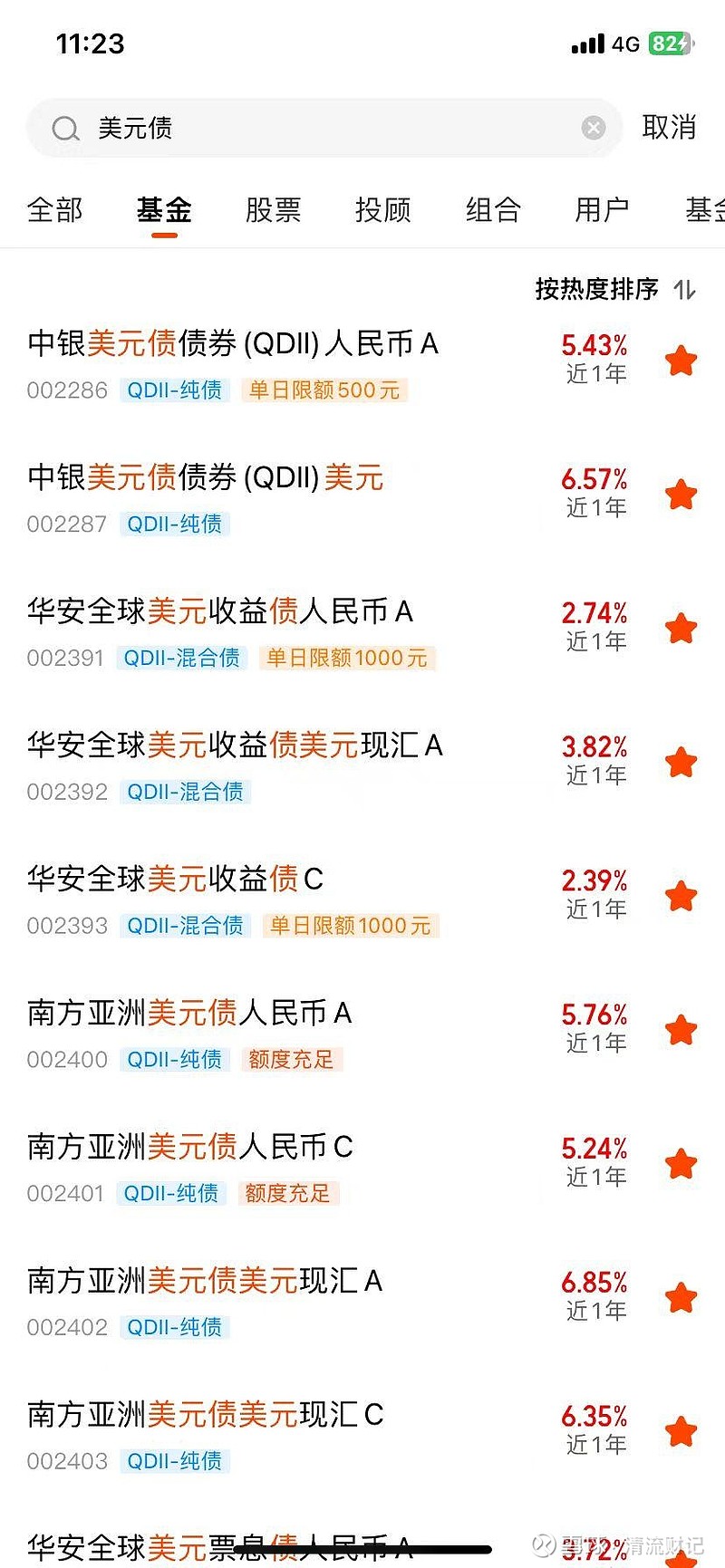
Task: Open the 投顾 tab
Action: tap(382, 209)
